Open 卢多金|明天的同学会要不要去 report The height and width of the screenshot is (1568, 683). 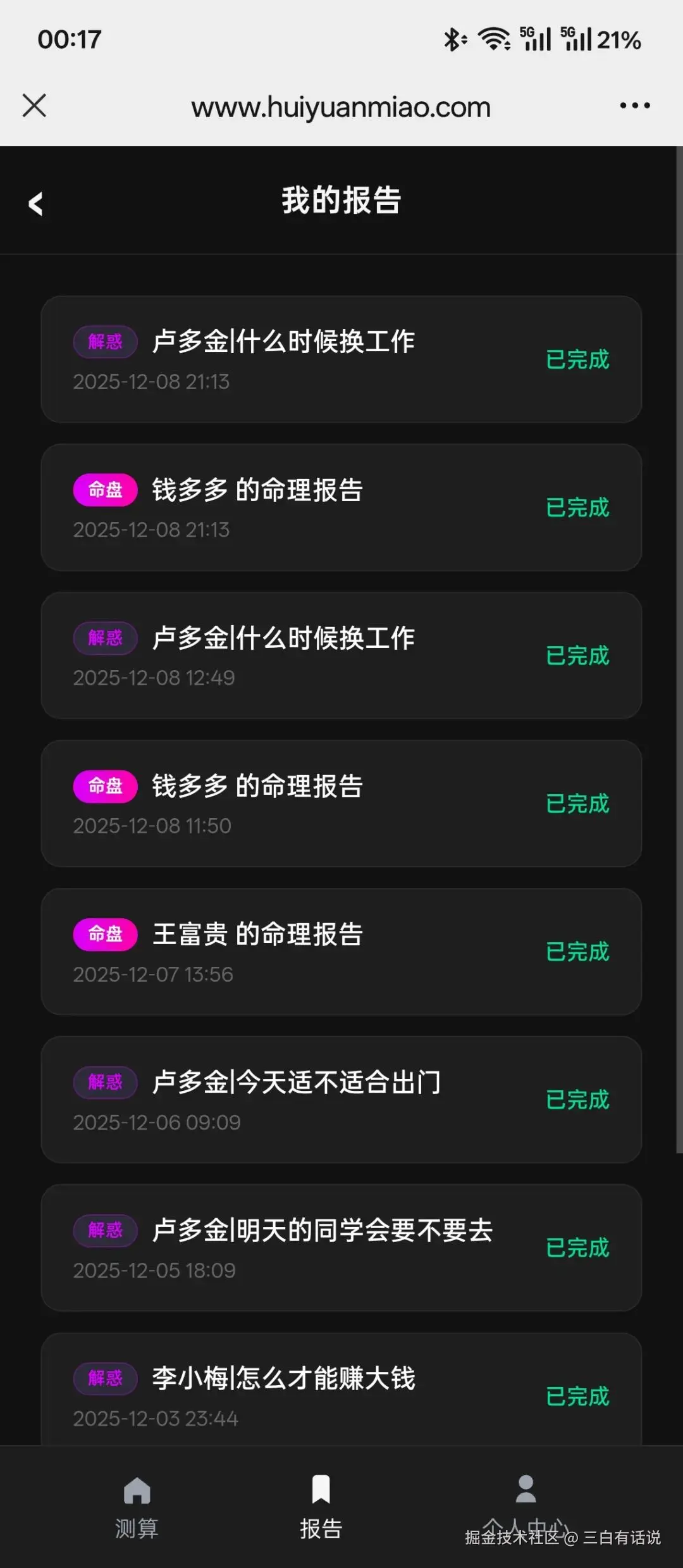(x=341, y=1247)
